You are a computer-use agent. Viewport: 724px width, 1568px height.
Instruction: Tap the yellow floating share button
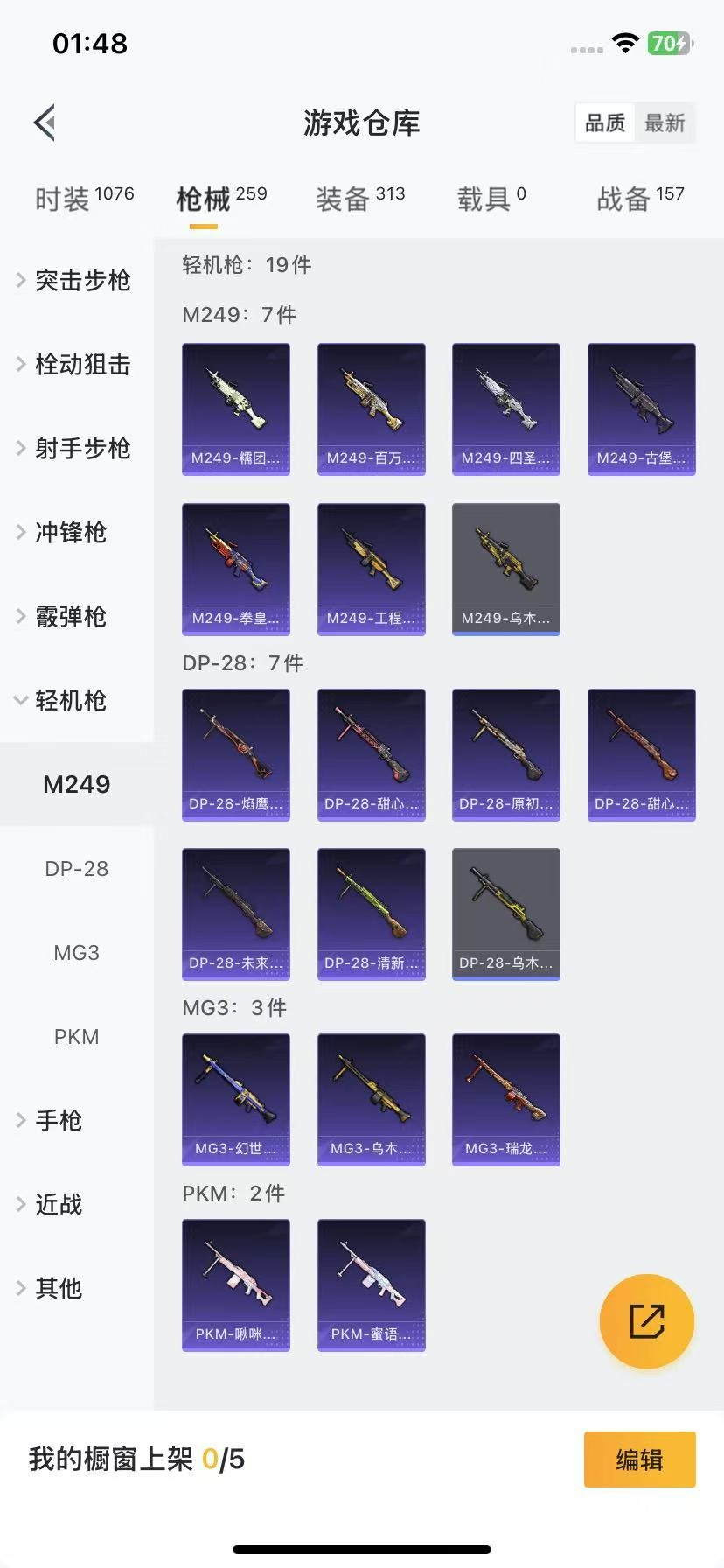click(x=647, y=1321)
